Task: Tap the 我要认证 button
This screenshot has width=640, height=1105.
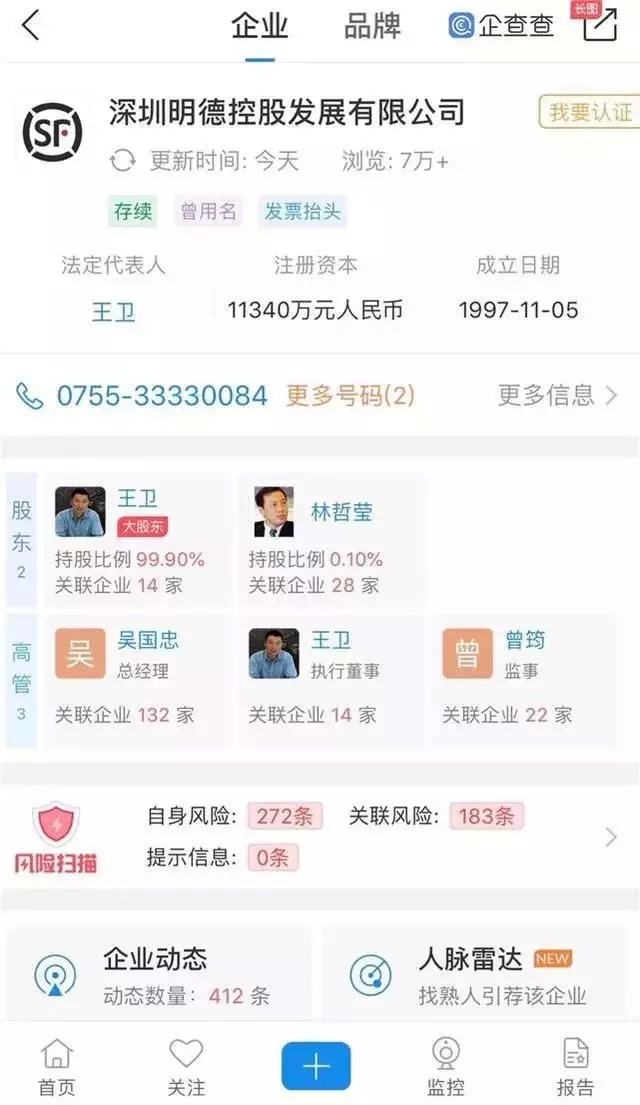Action: [589, 112]
